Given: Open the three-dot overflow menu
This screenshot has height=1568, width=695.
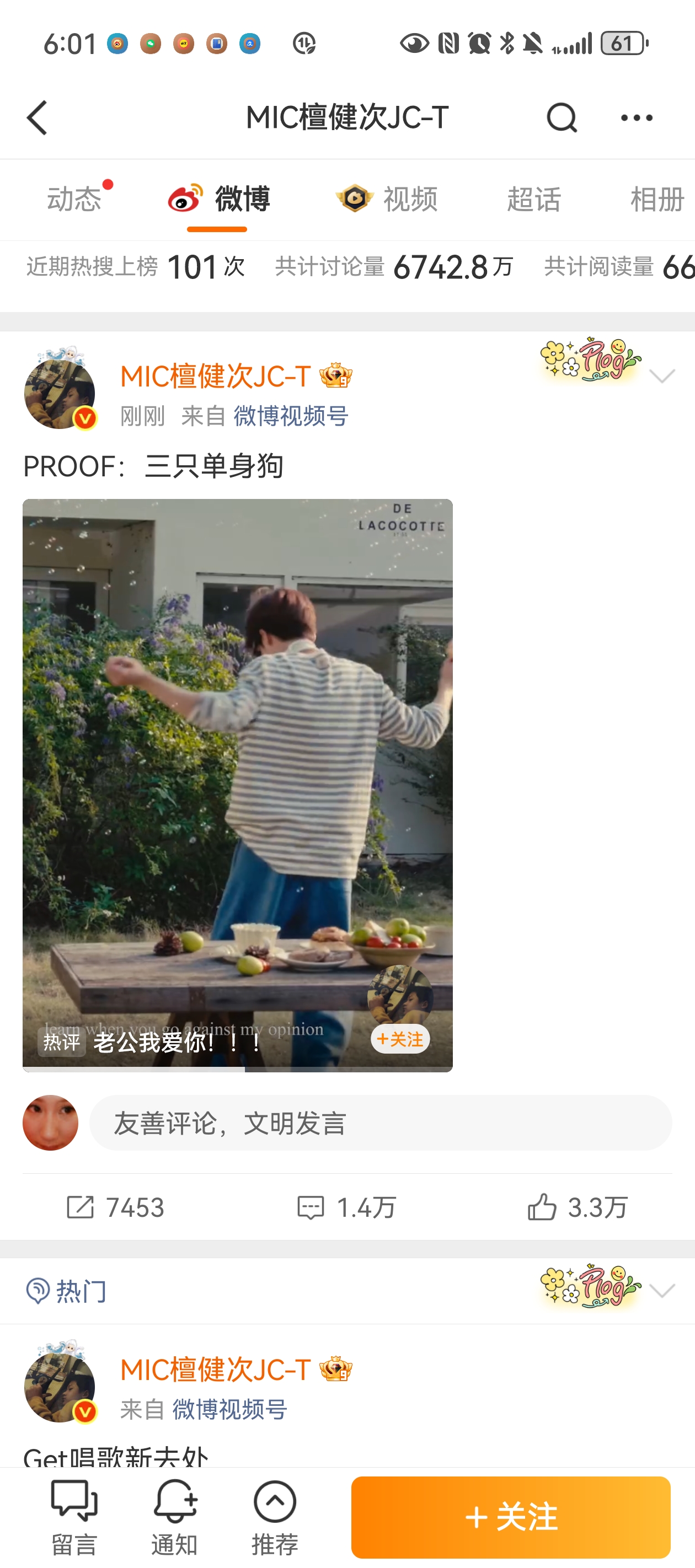Looking at the screenshot, I should click(x=636, y=117).
